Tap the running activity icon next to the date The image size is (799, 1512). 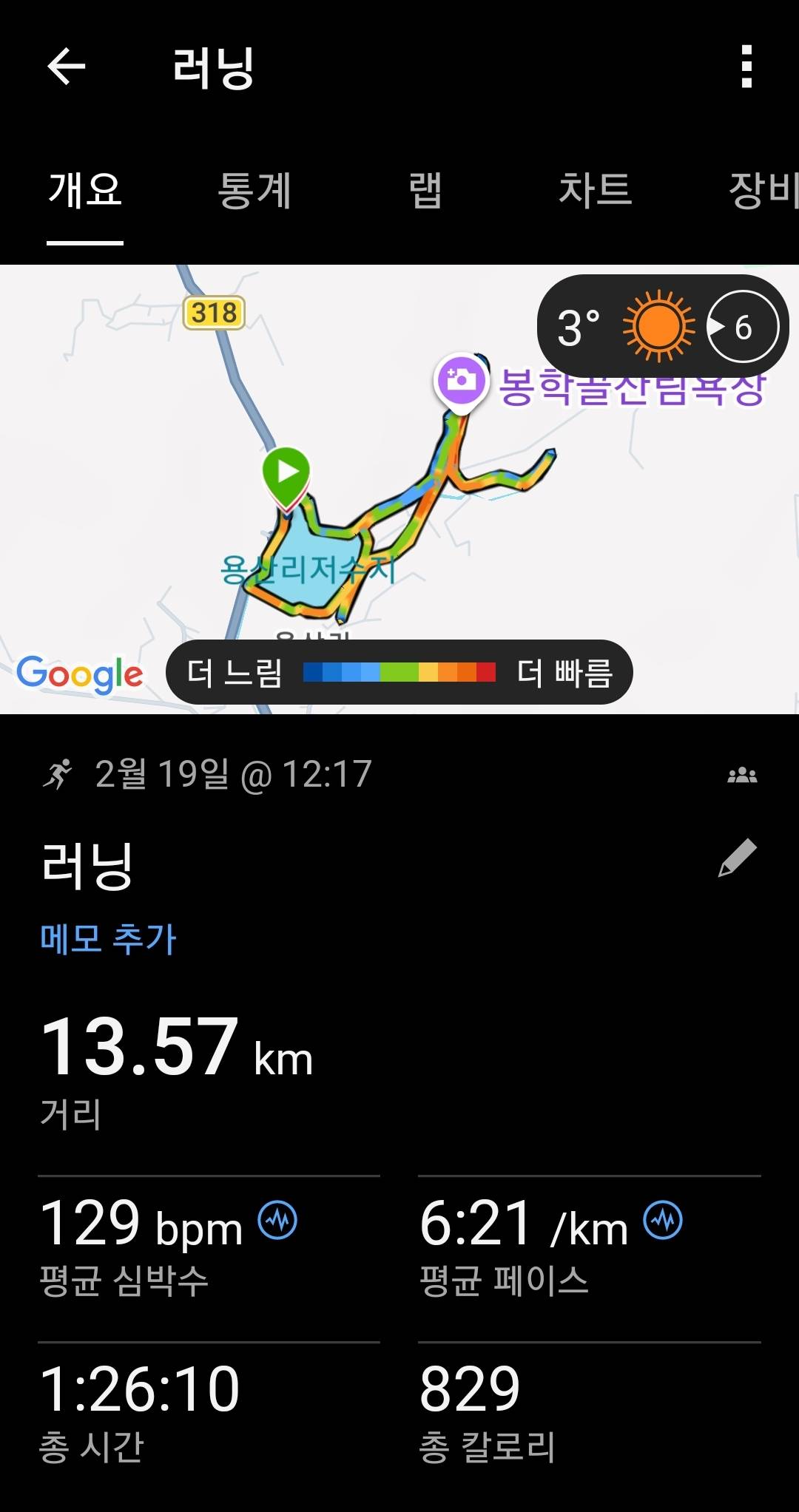[x=61, y=773]
